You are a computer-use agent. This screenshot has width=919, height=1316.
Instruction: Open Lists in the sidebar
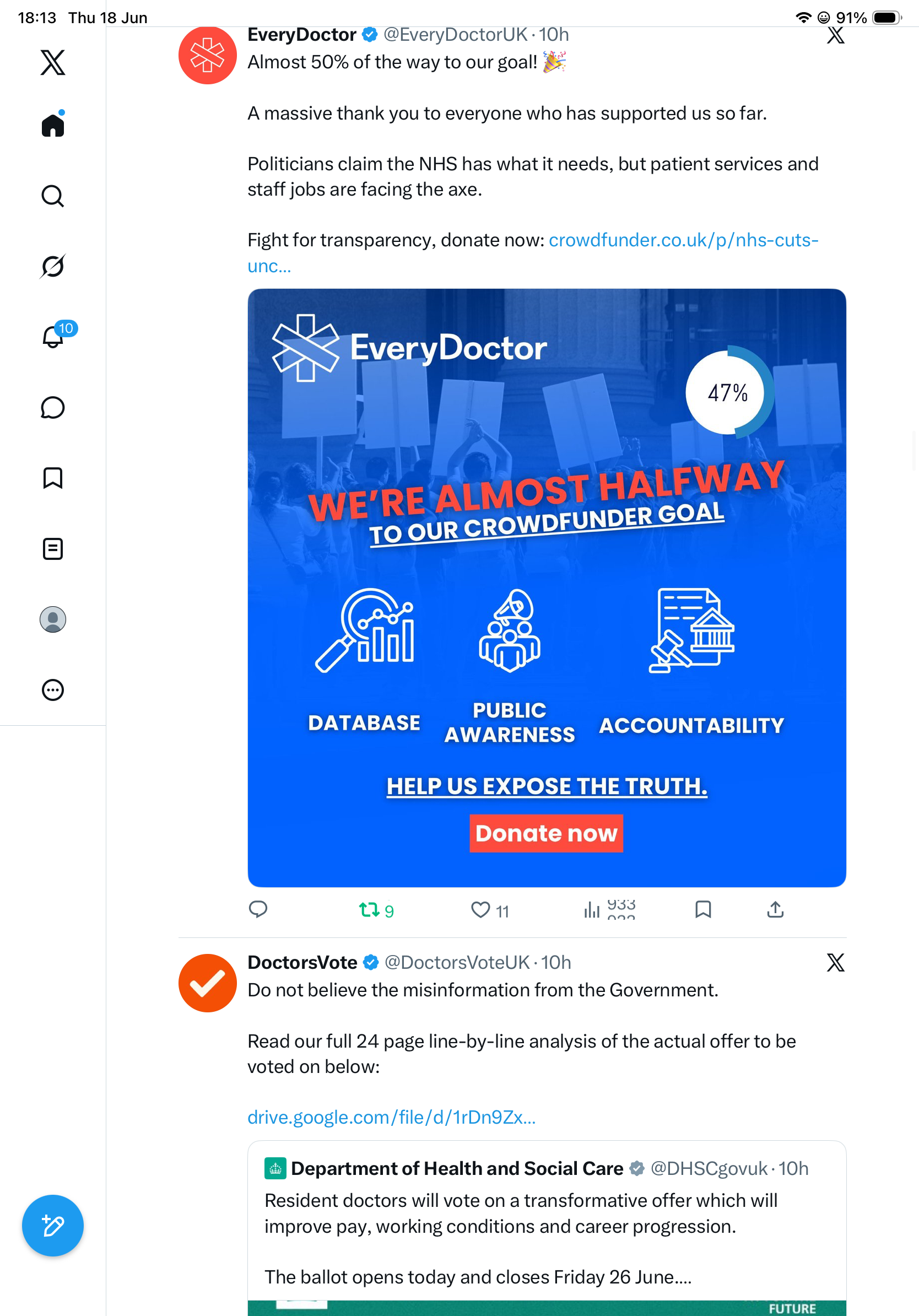(53, 548)
